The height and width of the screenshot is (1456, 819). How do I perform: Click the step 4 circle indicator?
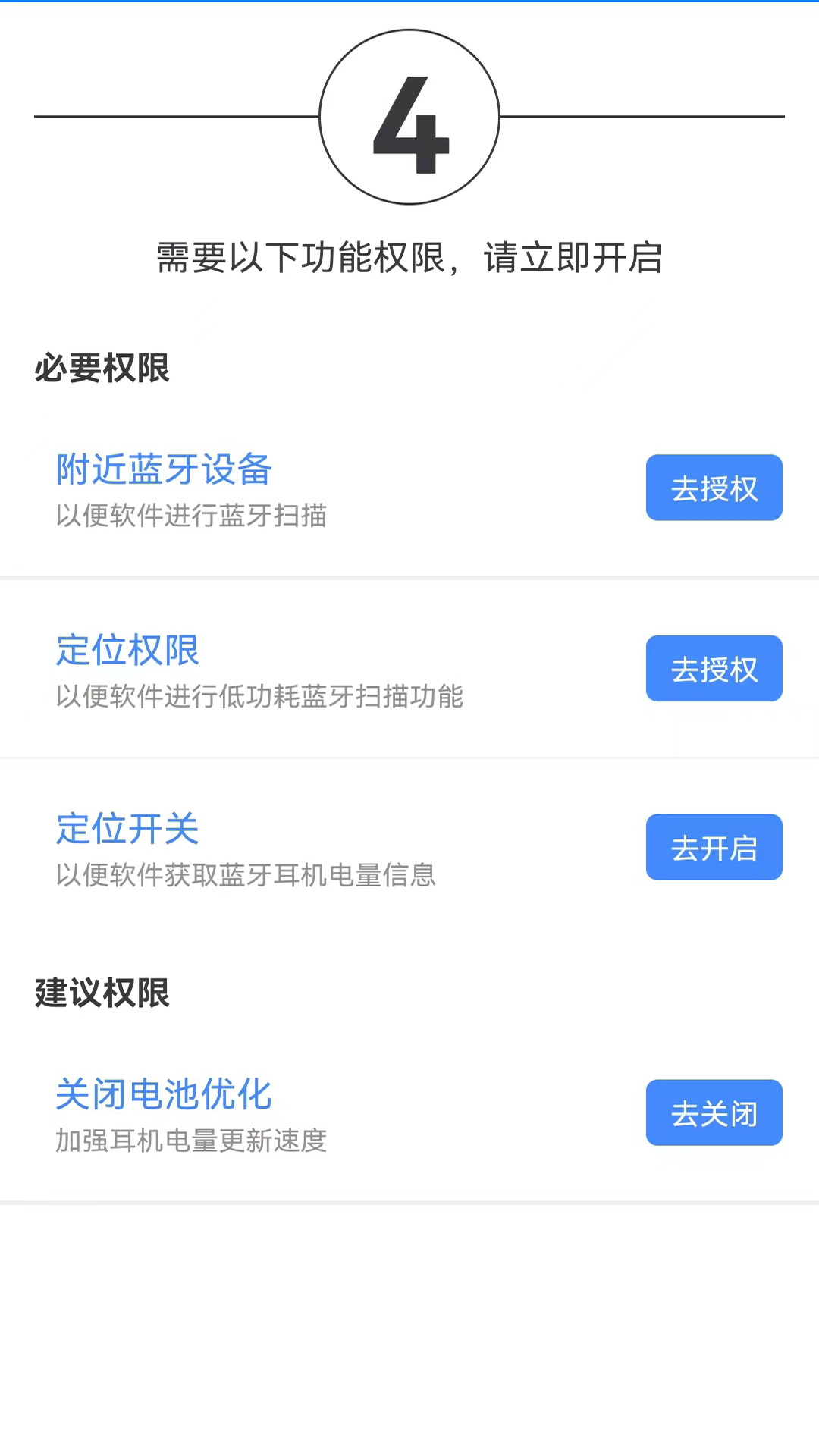(409, 118)
